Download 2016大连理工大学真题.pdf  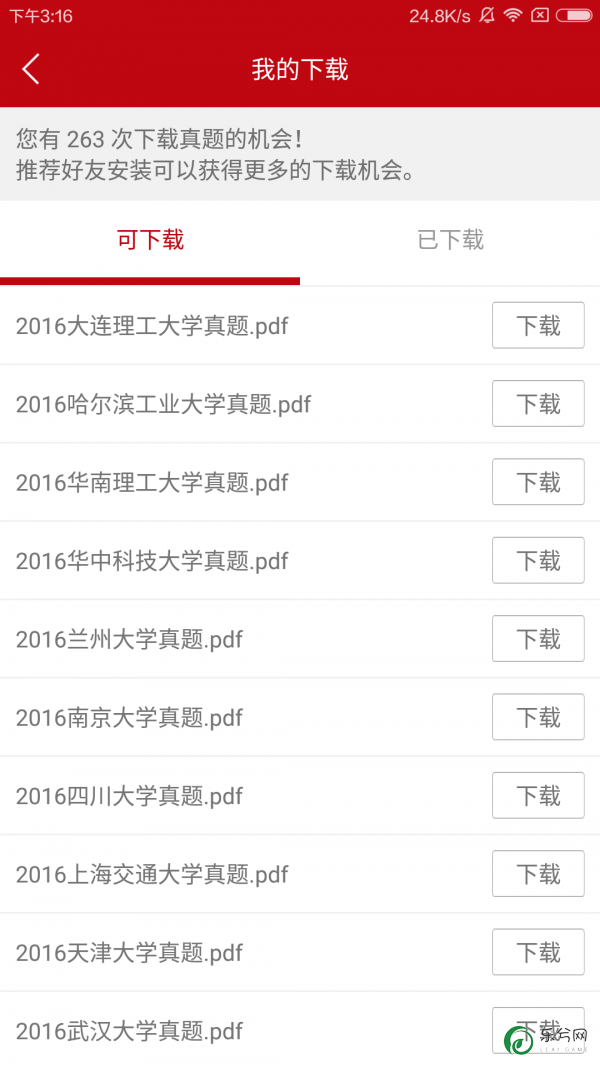[538, 325]
